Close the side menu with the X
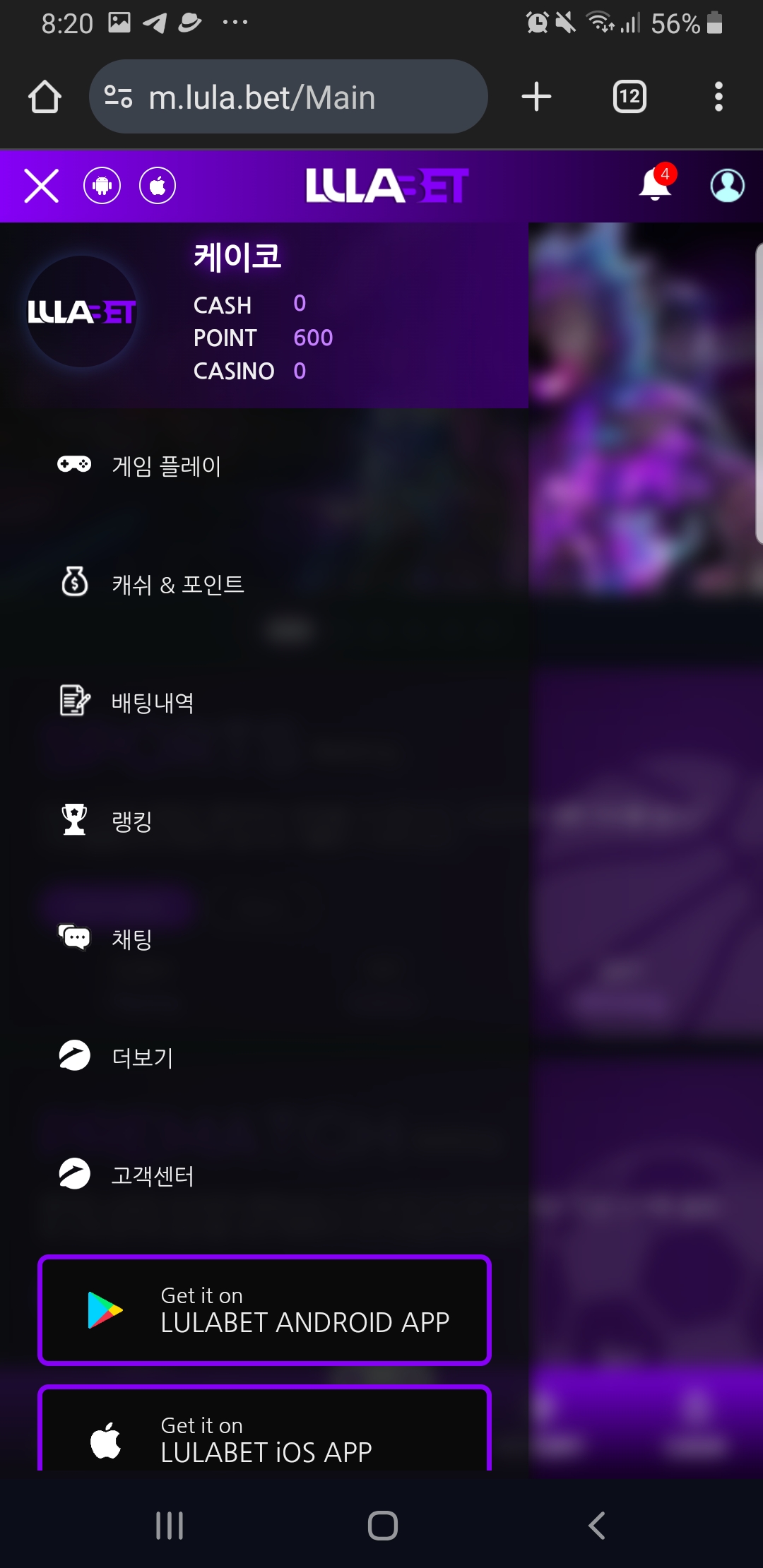The width and height of the screenshot is (763, 1568). (x=42, y=186)
